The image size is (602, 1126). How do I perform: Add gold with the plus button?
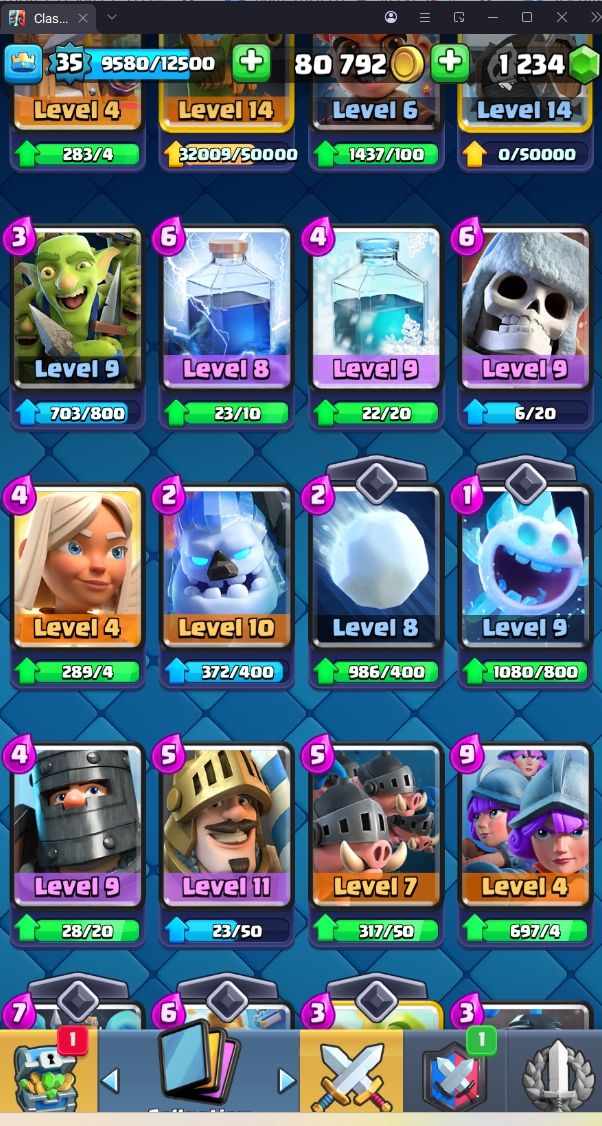coord(450,63)
